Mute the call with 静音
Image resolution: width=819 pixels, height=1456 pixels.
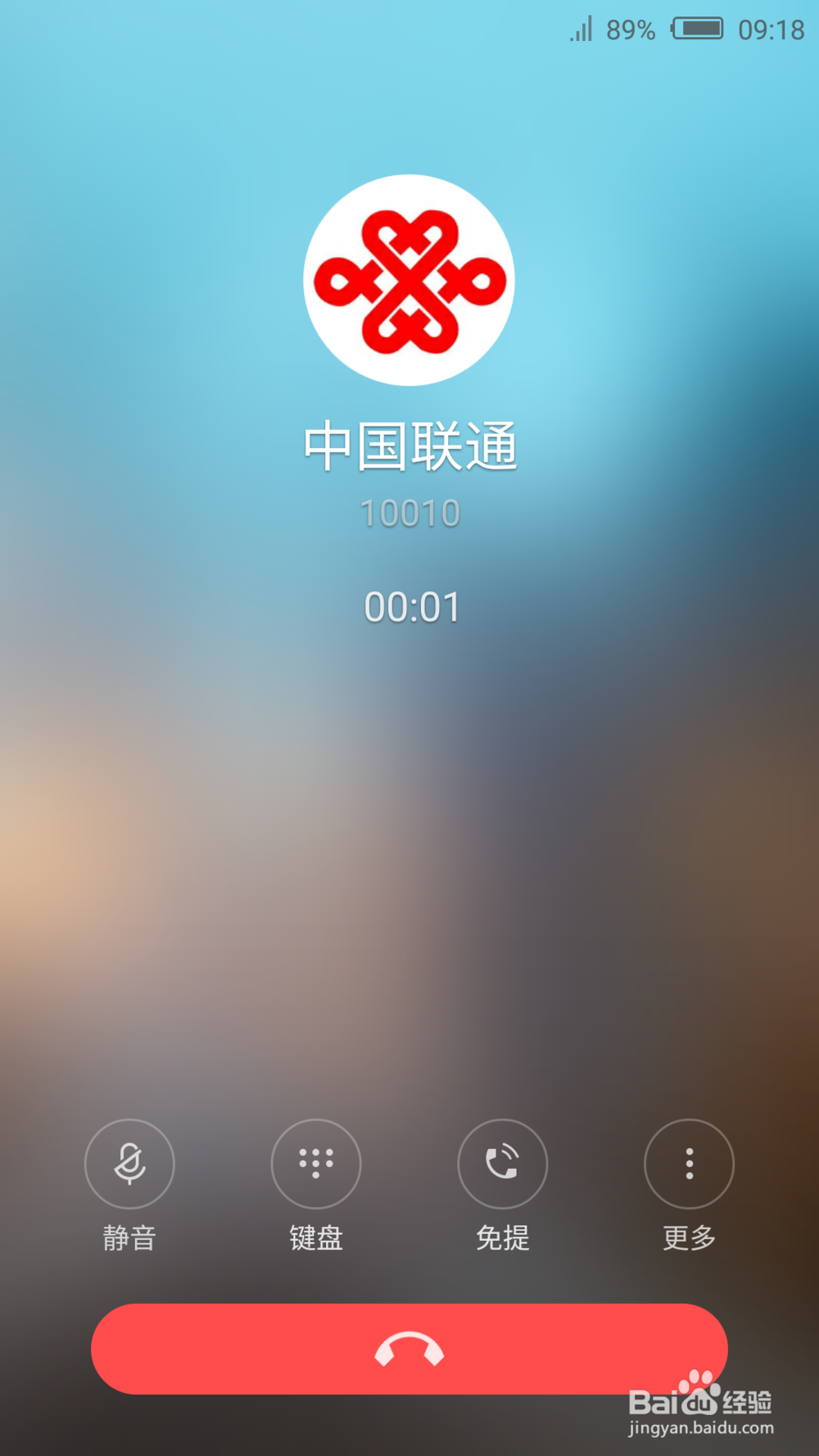[129, 1164]
